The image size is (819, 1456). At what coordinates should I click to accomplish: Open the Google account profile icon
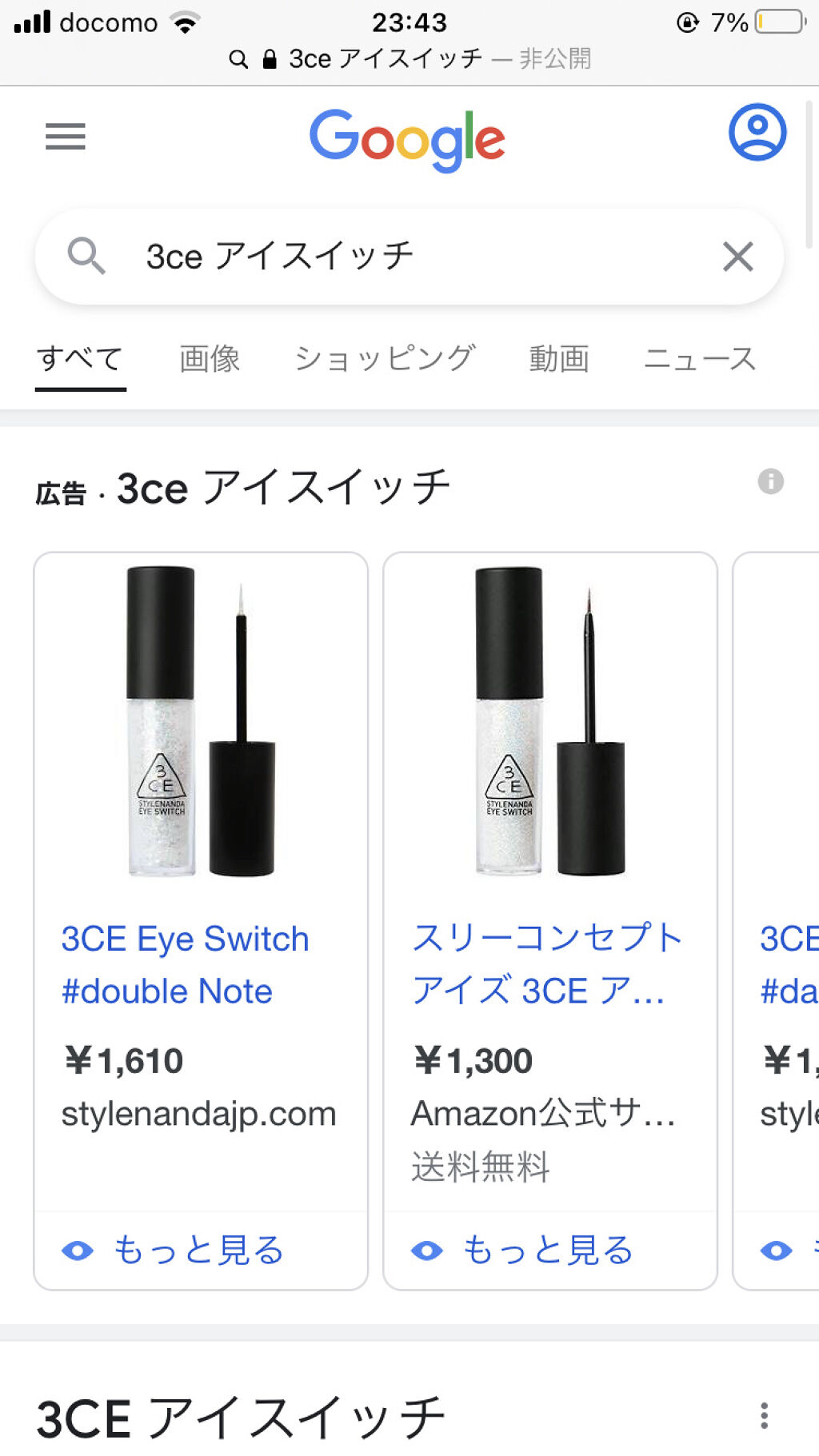point(756,135)
